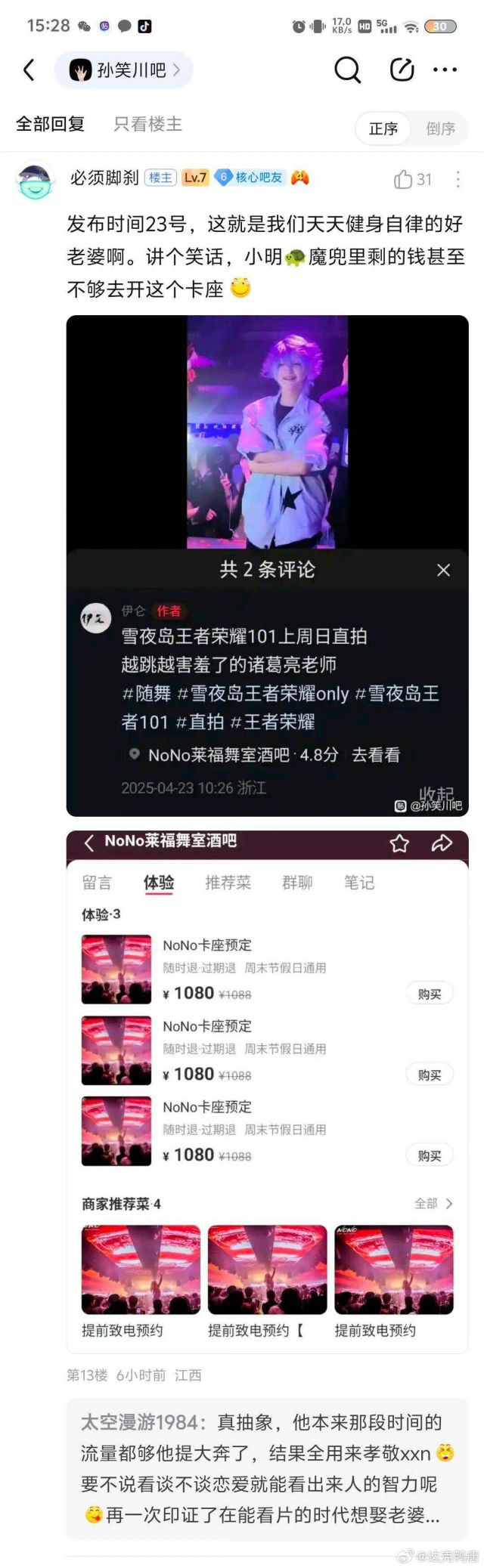Viewport: 484px width, 1568px height.
Task: Select 正序 sort order
Action: click(x=383, y=128)
